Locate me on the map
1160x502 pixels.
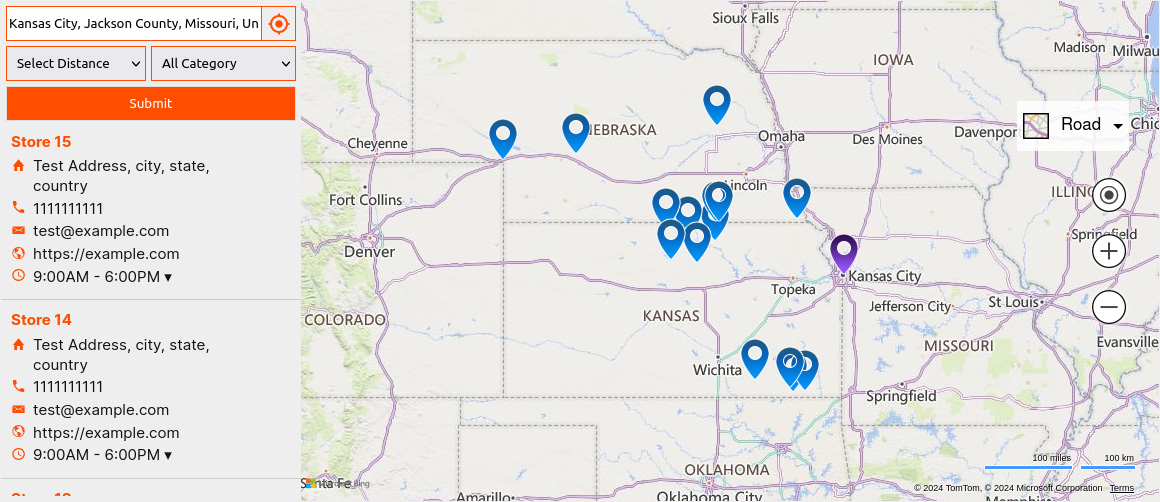click(1109, 195)
